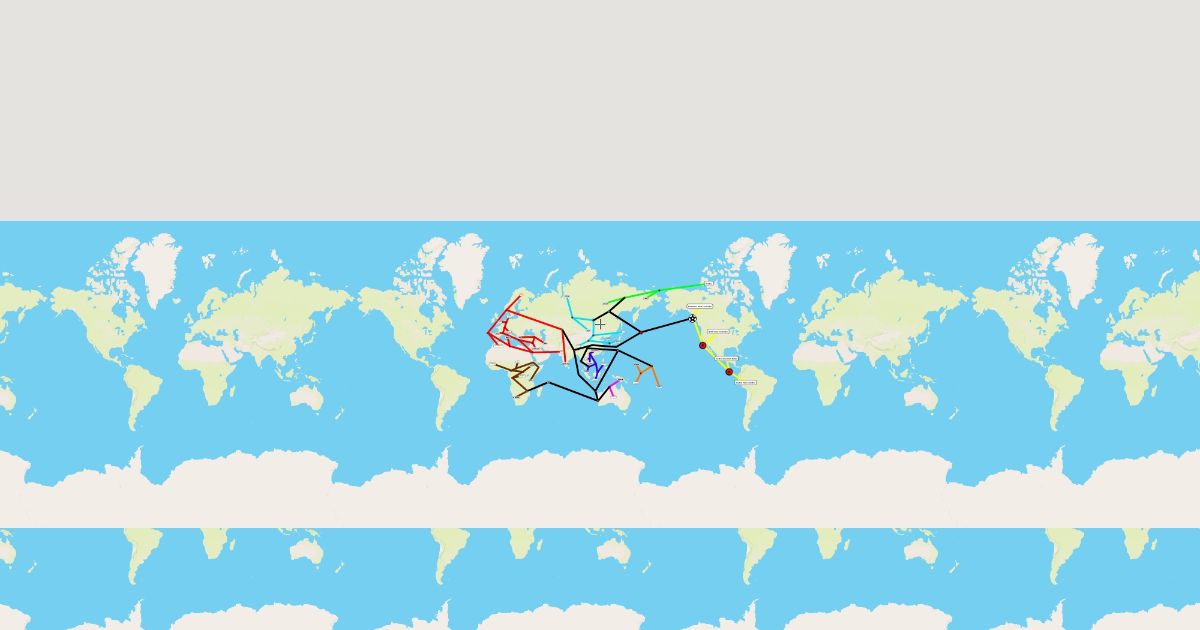Select the red circle marker near Central America
This screenshot has width=1200, height=630.
pos(729,372)
